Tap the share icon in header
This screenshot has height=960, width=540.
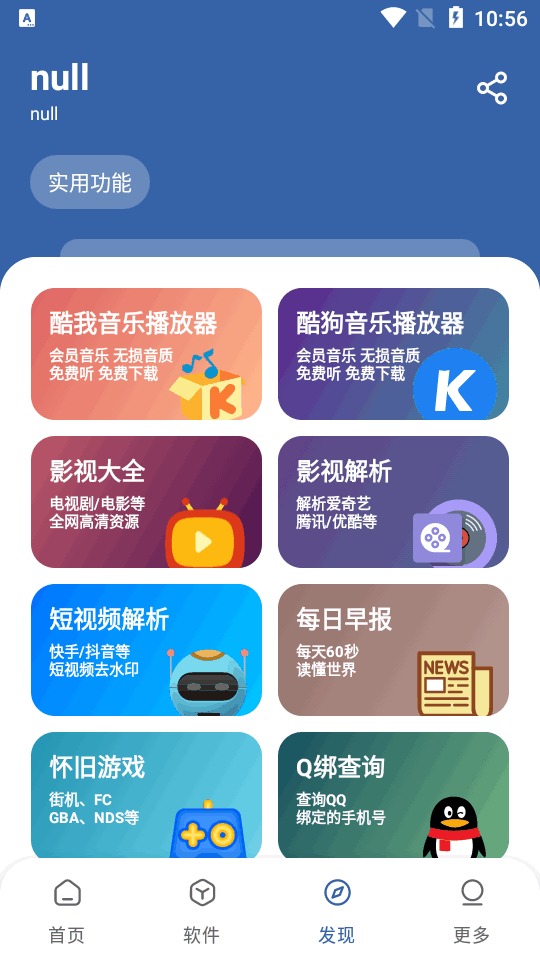492,88
